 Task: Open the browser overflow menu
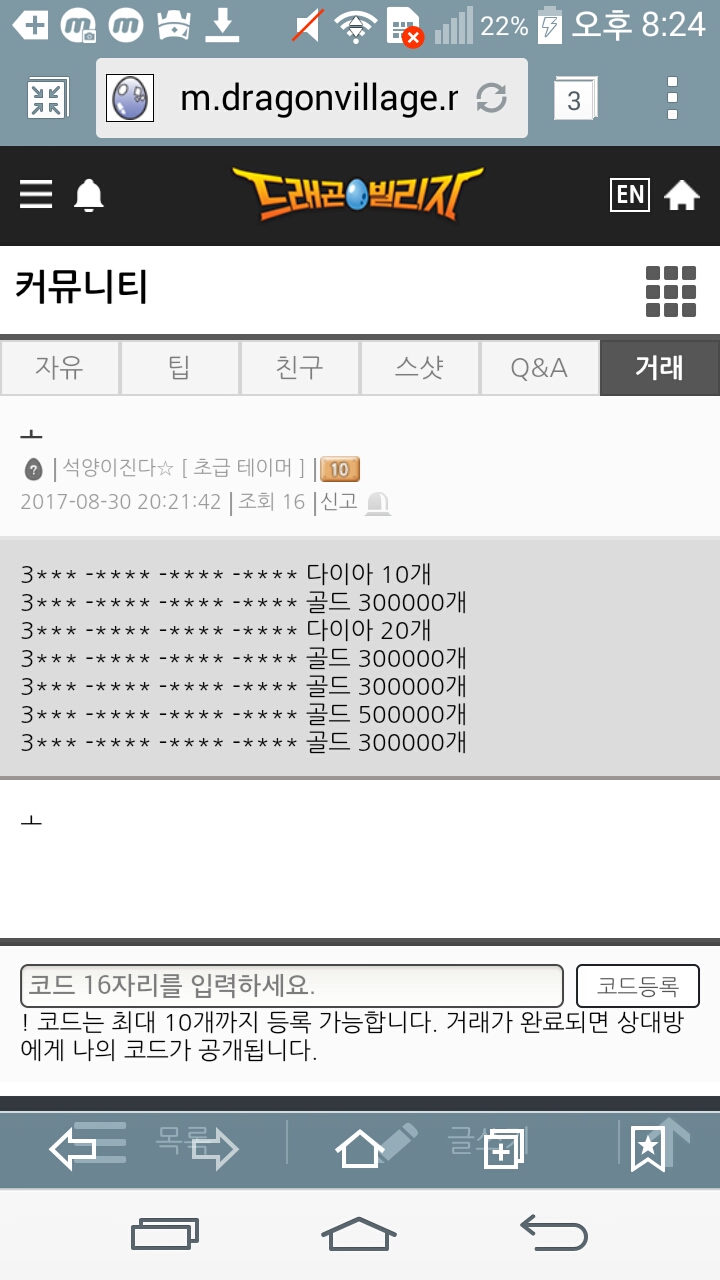tap(672, 98)
